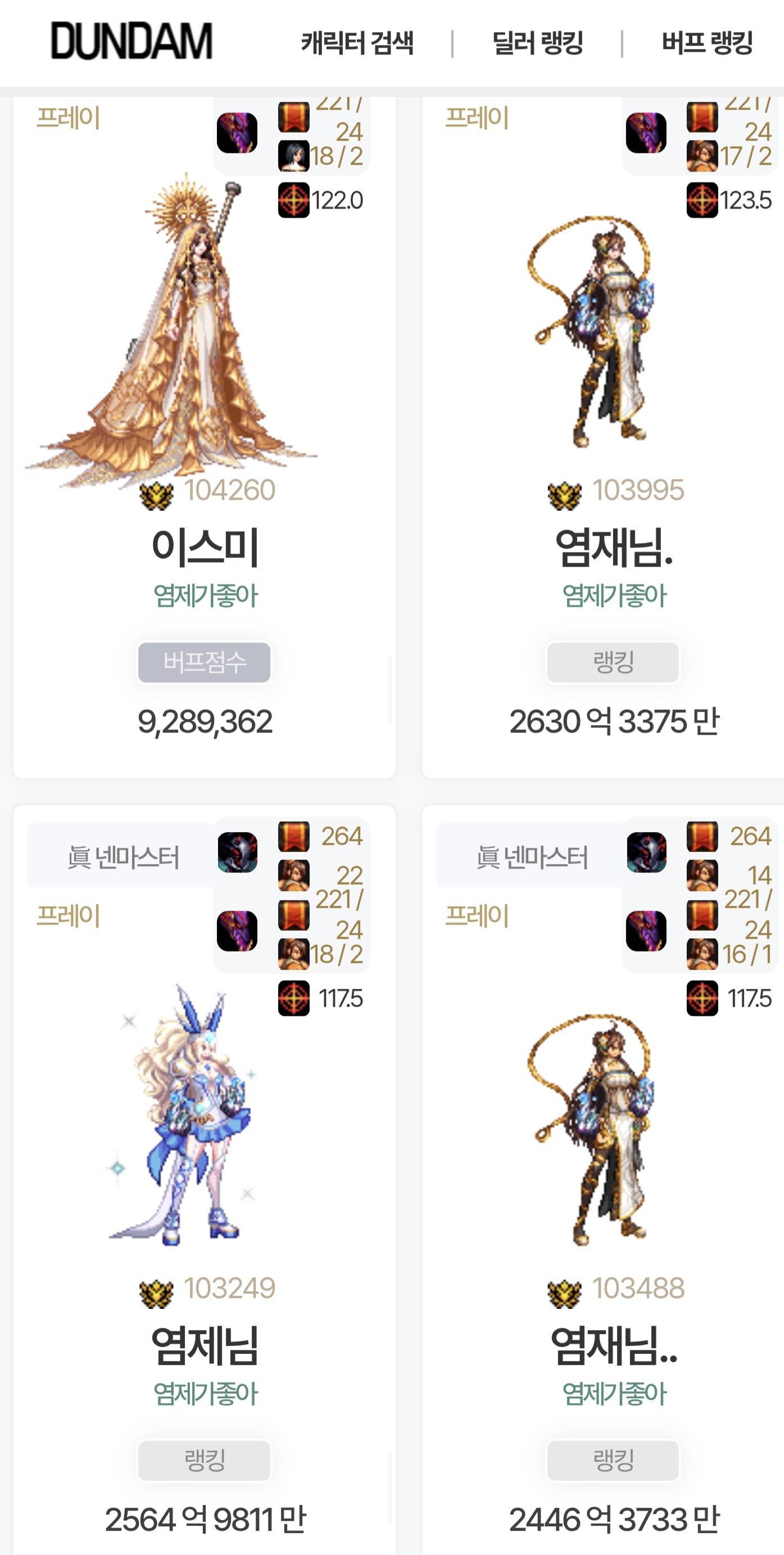Open the 염제님 character card
This screenshot has height=1555, width=784.
click(205, 1345)
